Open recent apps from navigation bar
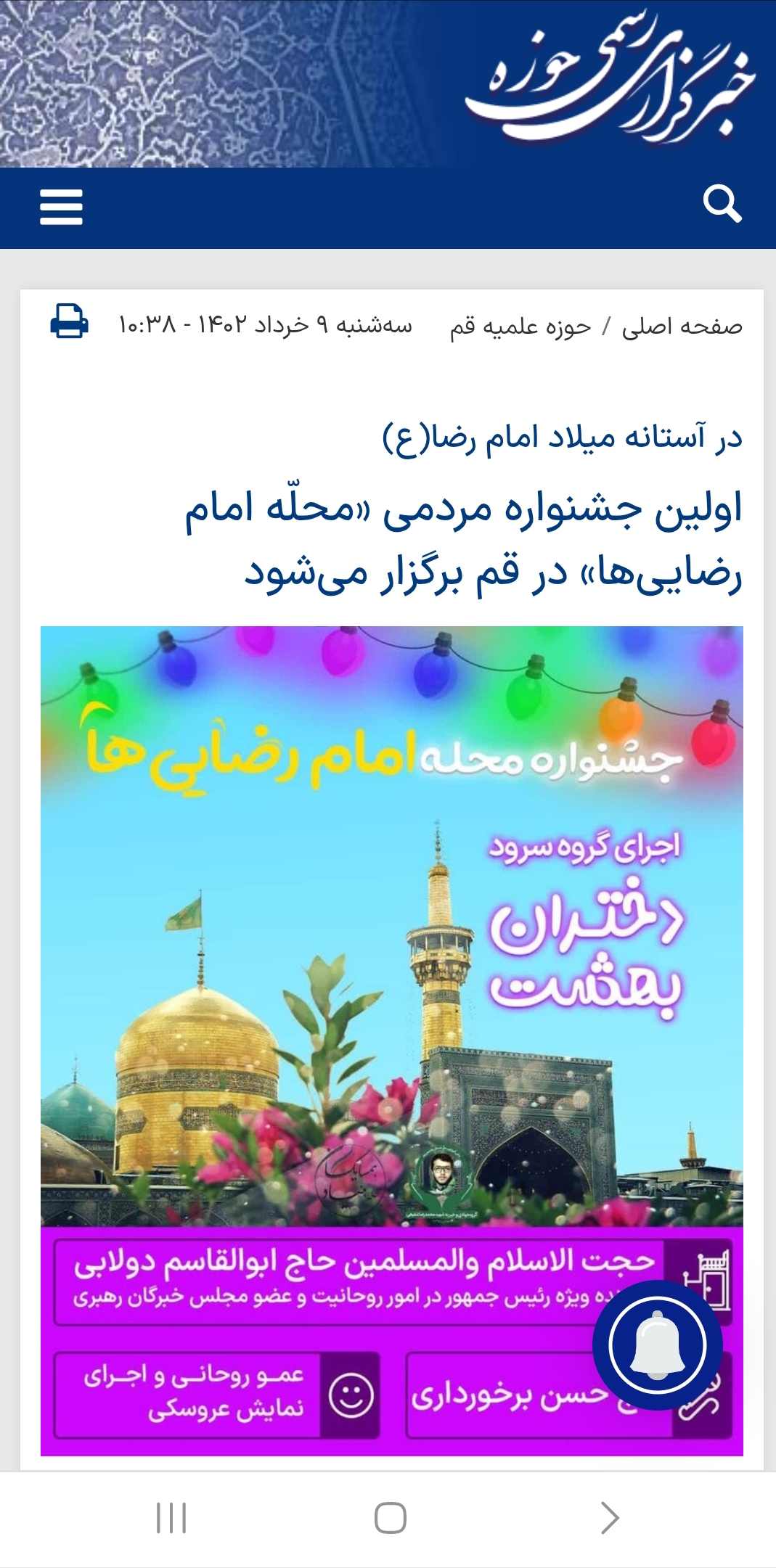 (x=171, y=1517)
